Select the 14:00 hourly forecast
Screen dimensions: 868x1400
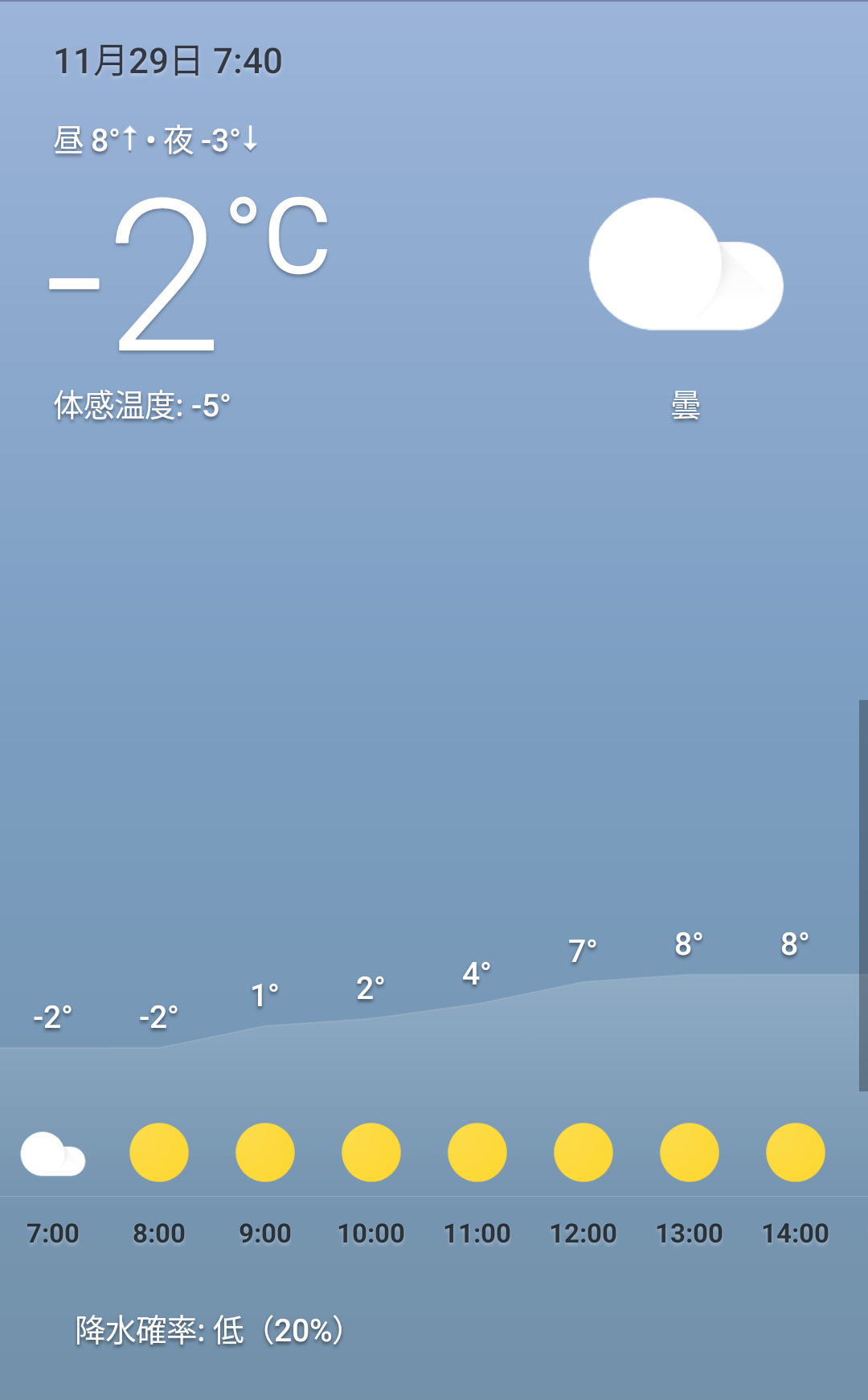pos(796,1153)
